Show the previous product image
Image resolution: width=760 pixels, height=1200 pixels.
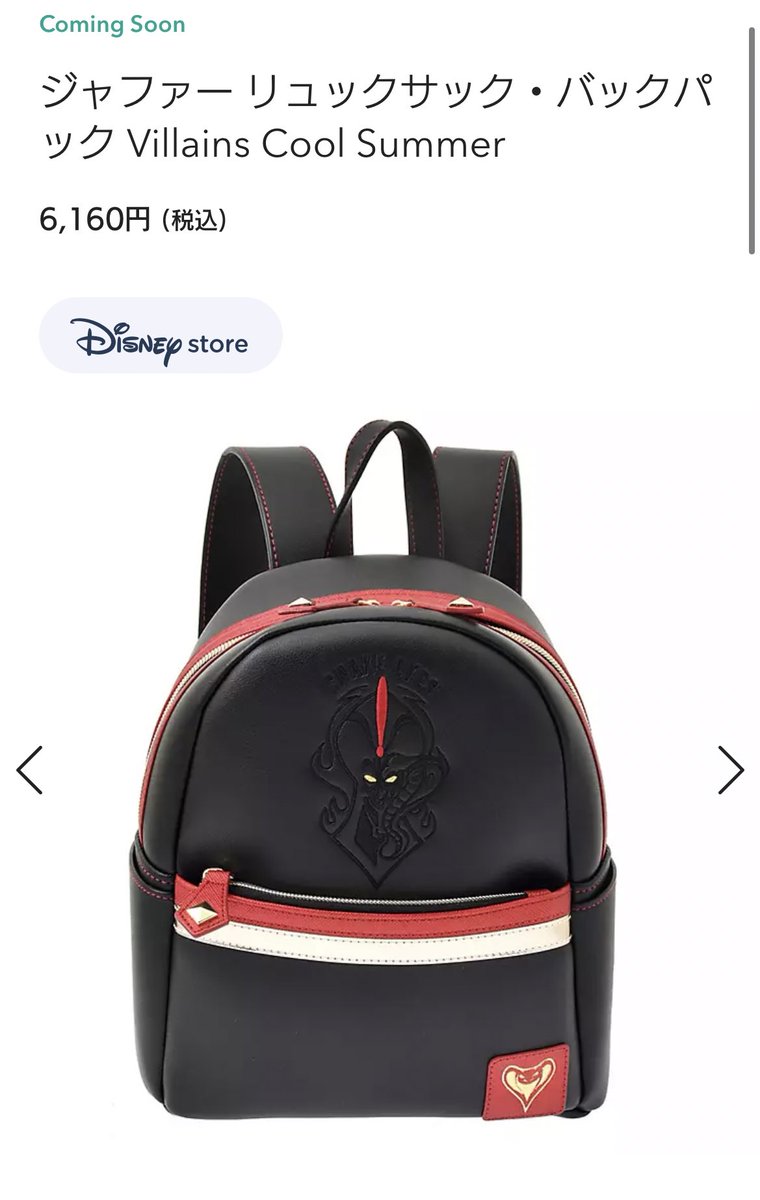pos(30,769)
